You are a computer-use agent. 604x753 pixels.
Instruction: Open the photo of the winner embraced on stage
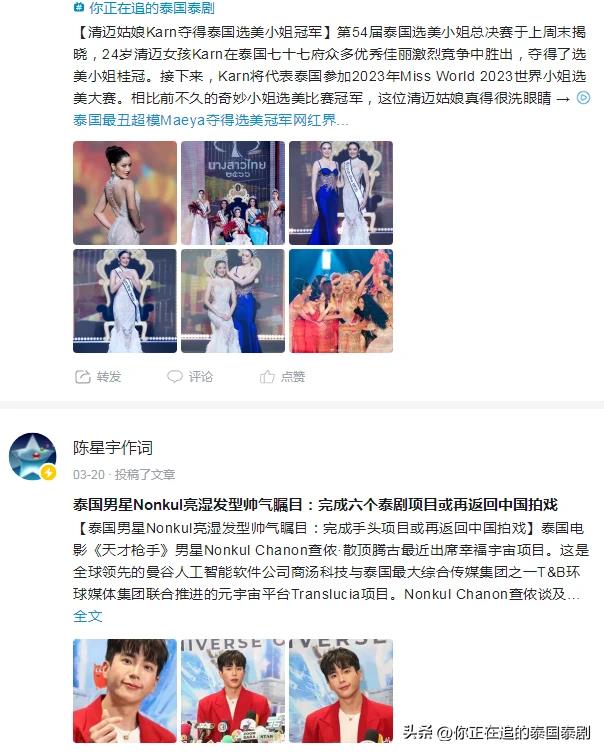pyautogui.click(x=341, y=301)
